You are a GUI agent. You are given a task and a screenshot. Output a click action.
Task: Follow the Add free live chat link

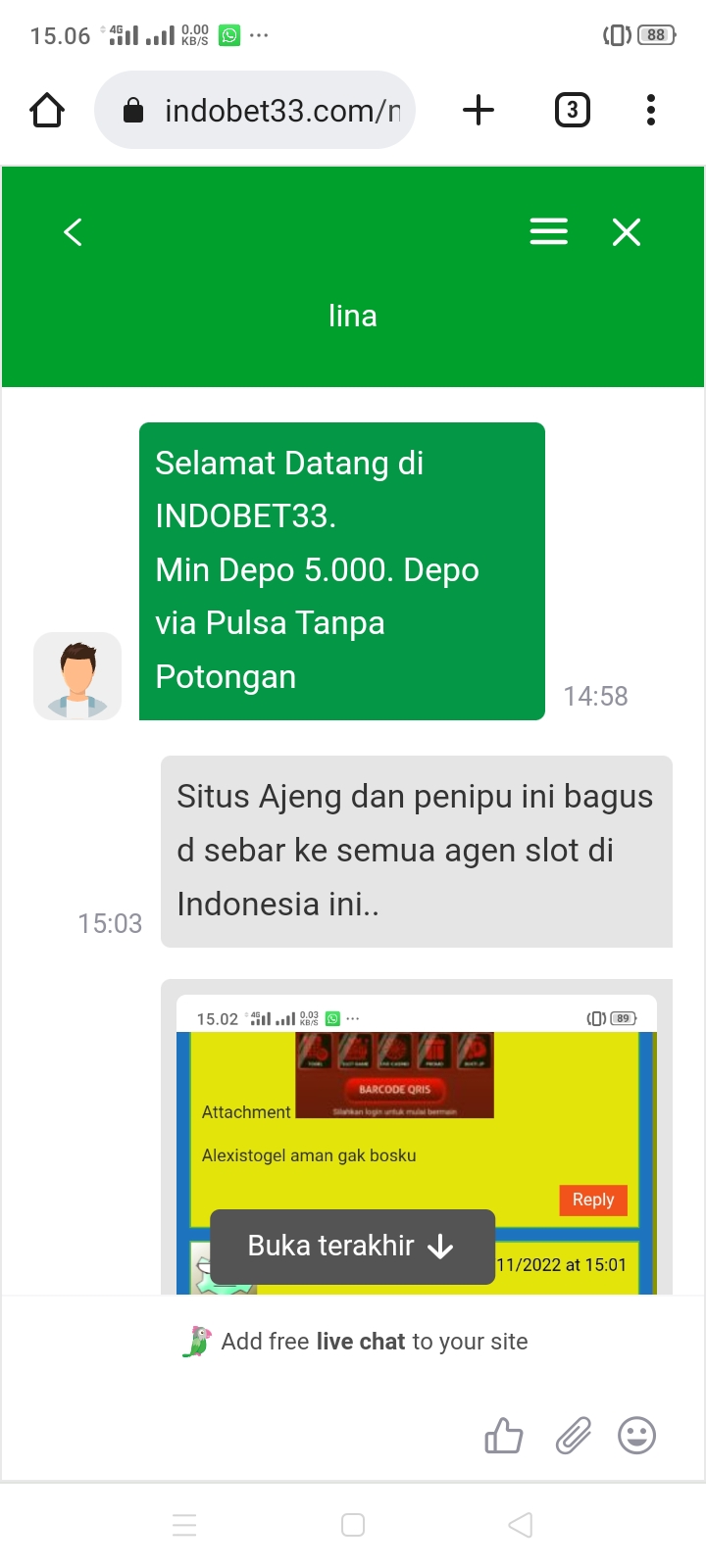coord(355,1342)
